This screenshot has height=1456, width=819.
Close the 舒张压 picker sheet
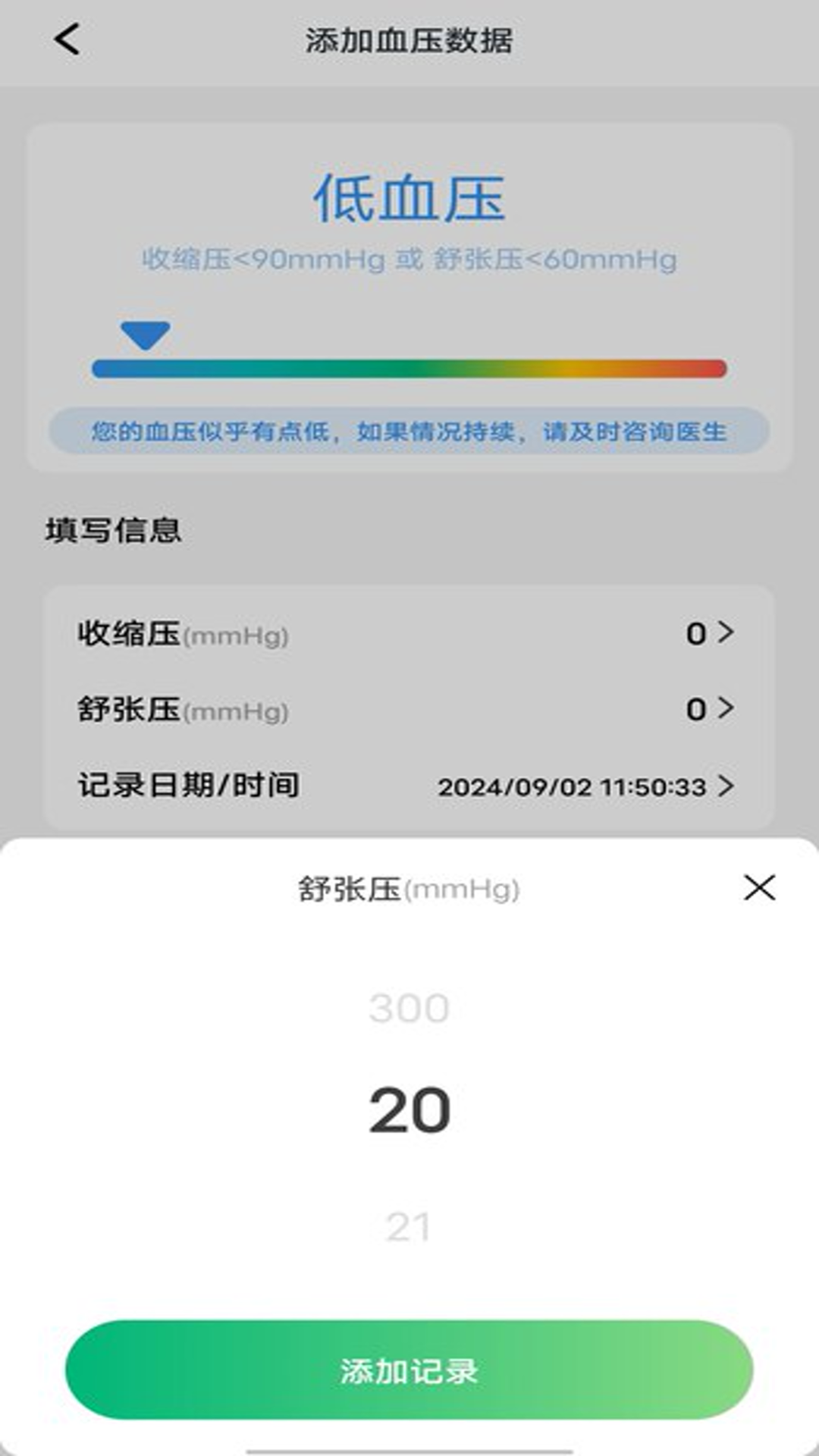pyautogui.click(x=759, y=887)
